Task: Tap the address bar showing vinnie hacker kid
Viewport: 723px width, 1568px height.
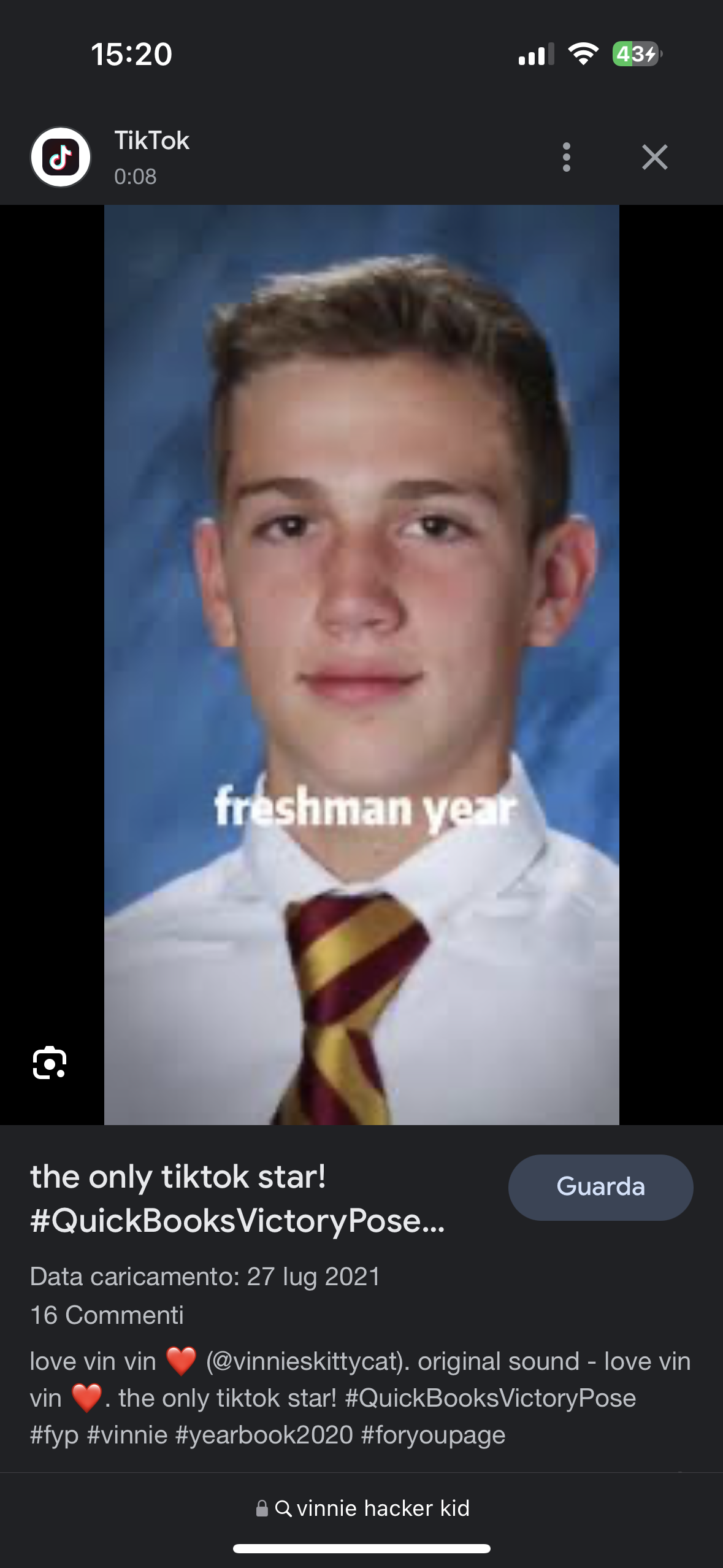Action: 362,1508
